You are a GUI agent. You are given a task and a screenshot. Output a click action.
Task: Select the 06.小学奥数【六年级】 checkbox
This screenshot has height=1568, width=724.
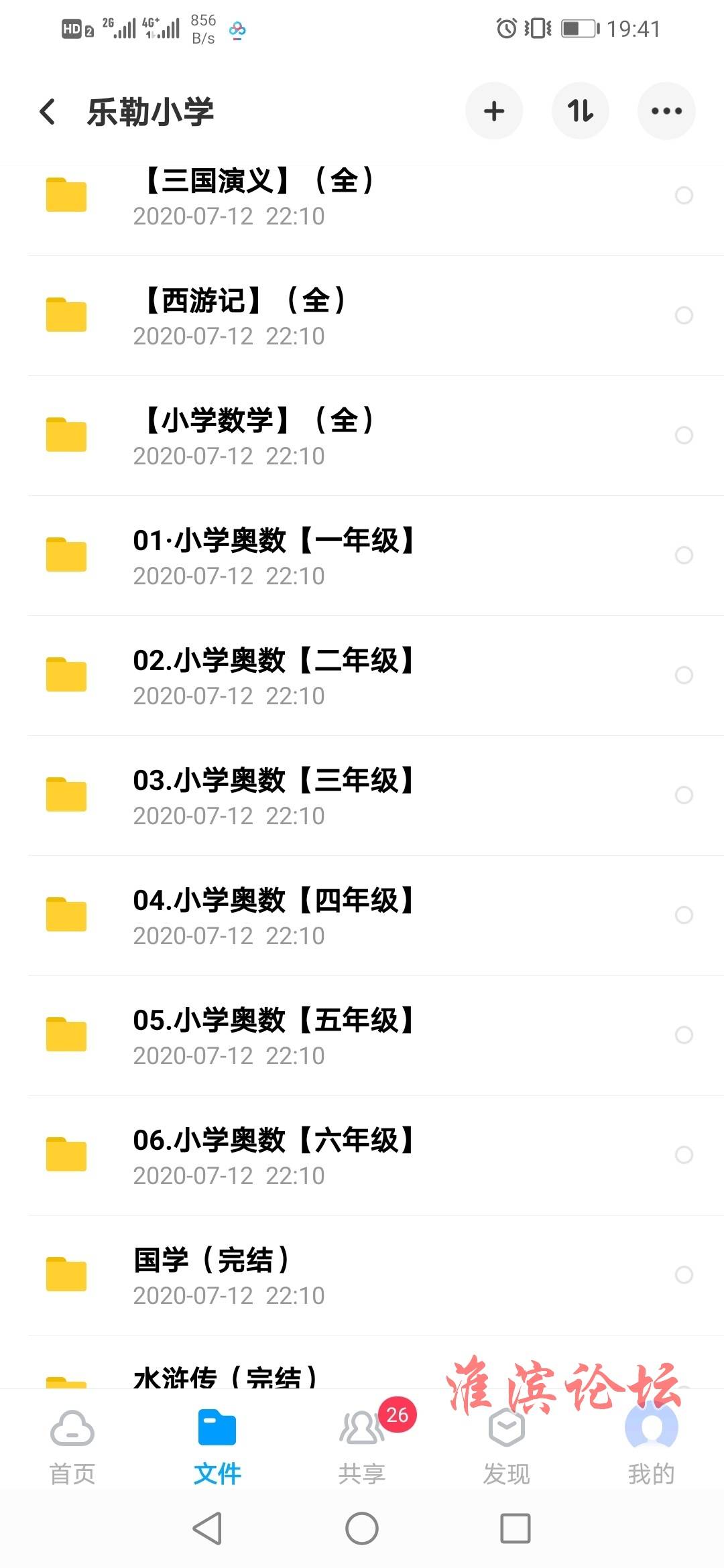coord(684,1155)
